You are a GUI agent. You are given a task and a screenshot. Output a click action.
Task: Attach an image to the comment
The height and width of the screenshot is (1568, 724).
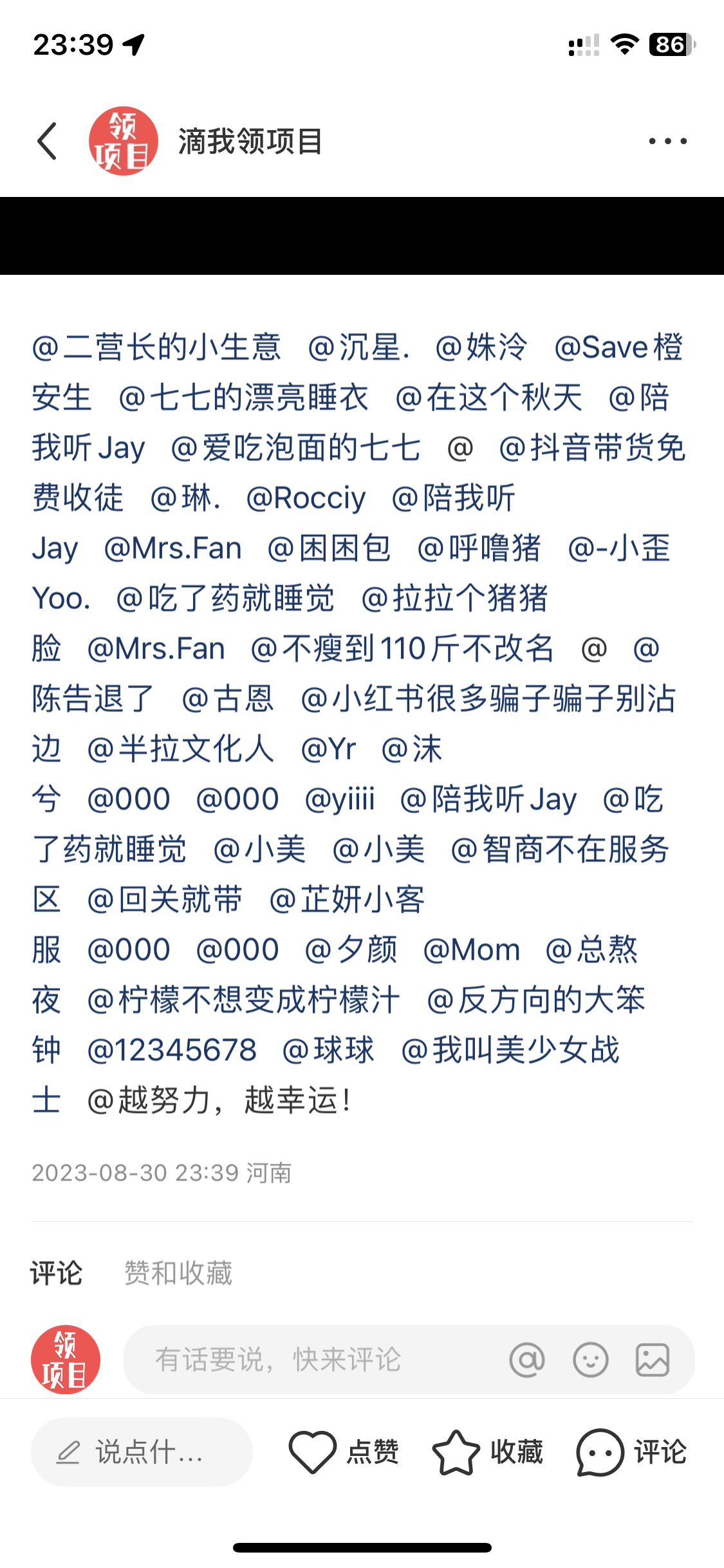tap(653, 1360)
